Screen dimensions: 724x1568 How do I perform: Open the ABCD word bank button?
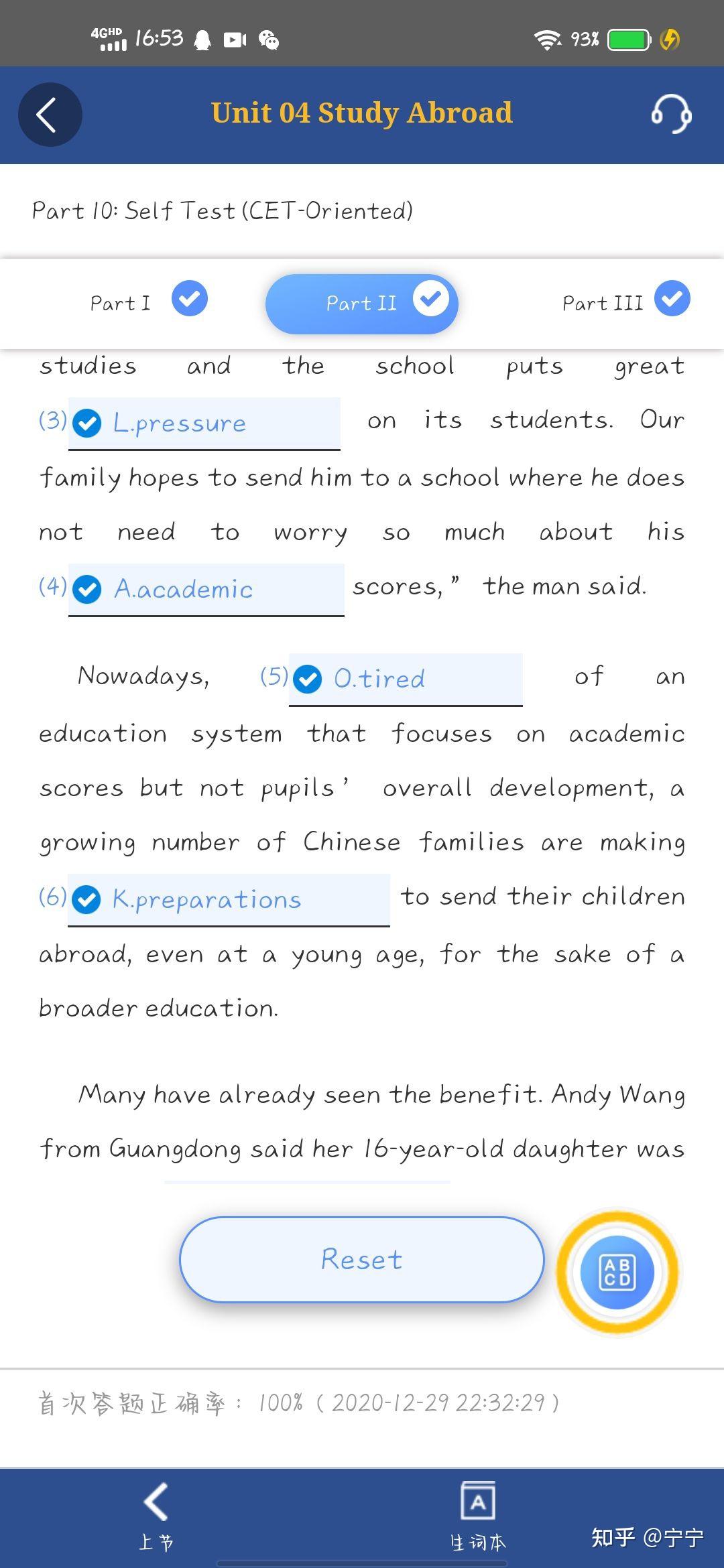tap(617, 1272)
